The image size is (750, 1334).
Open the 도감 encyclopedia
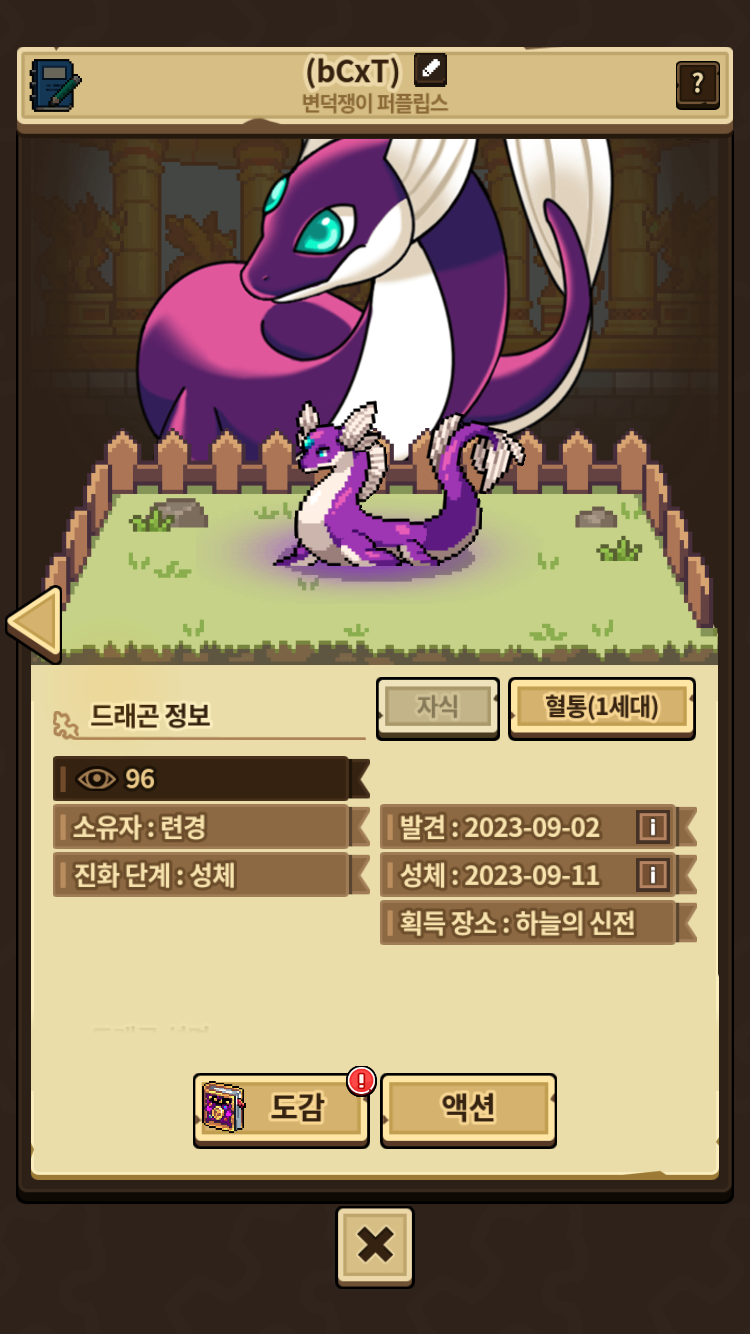(281, 1108)
